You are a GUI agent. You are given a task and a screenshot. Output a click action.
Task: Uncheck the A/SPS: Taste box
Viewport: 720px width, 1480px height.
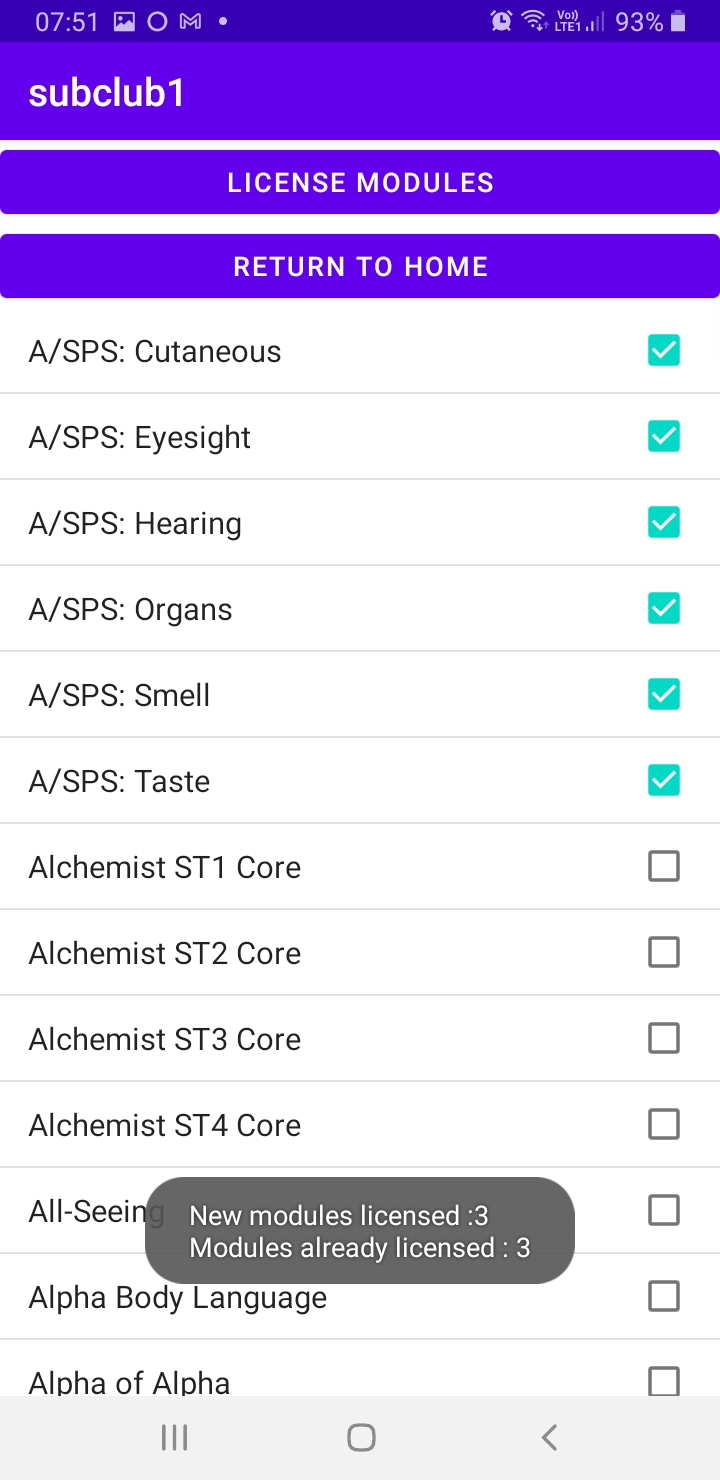(664, 781)
